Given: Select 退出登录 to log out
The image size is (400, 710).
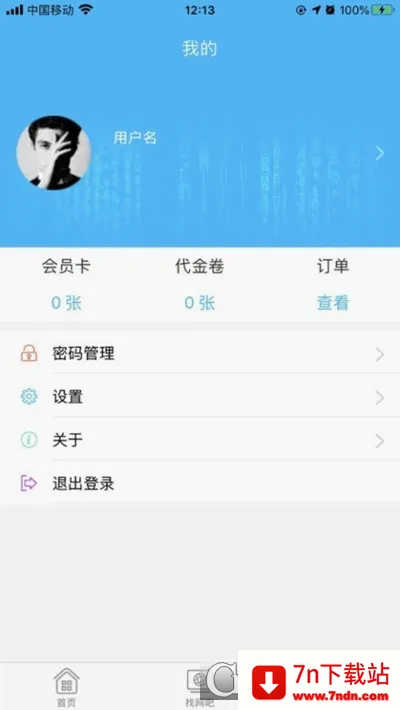Looking at the screenshot, I should (200, 484).
